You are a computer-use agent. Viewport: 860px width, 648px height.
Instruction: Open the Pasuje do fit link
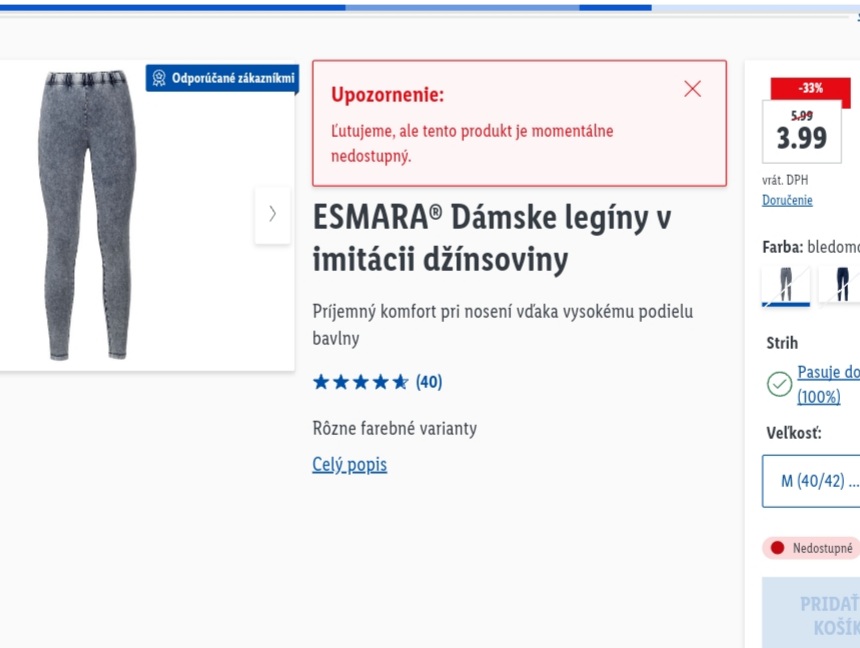click(x=828, y=373)
